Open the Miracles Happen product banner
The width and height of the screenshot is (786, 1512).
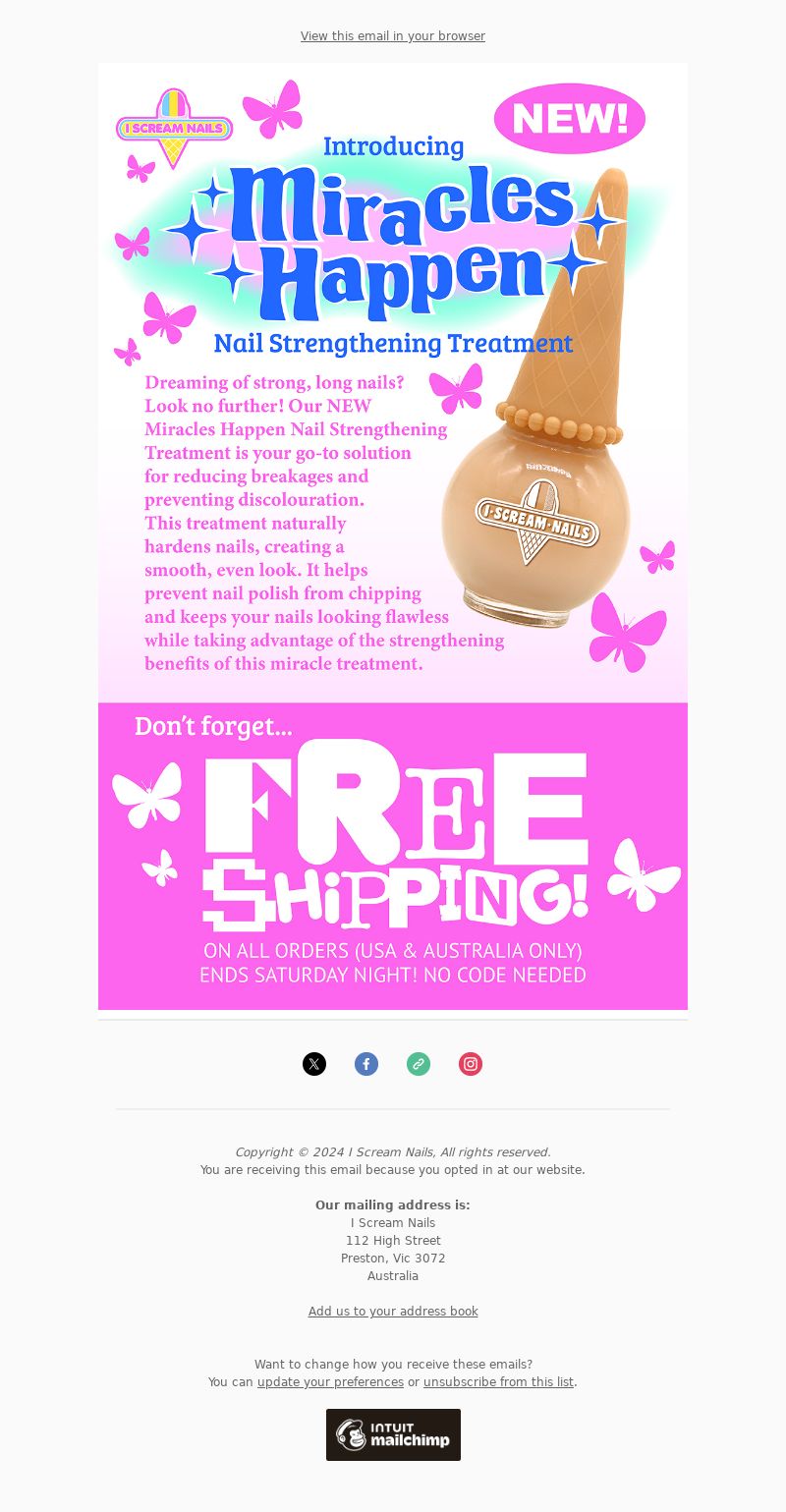click(393, 383)
